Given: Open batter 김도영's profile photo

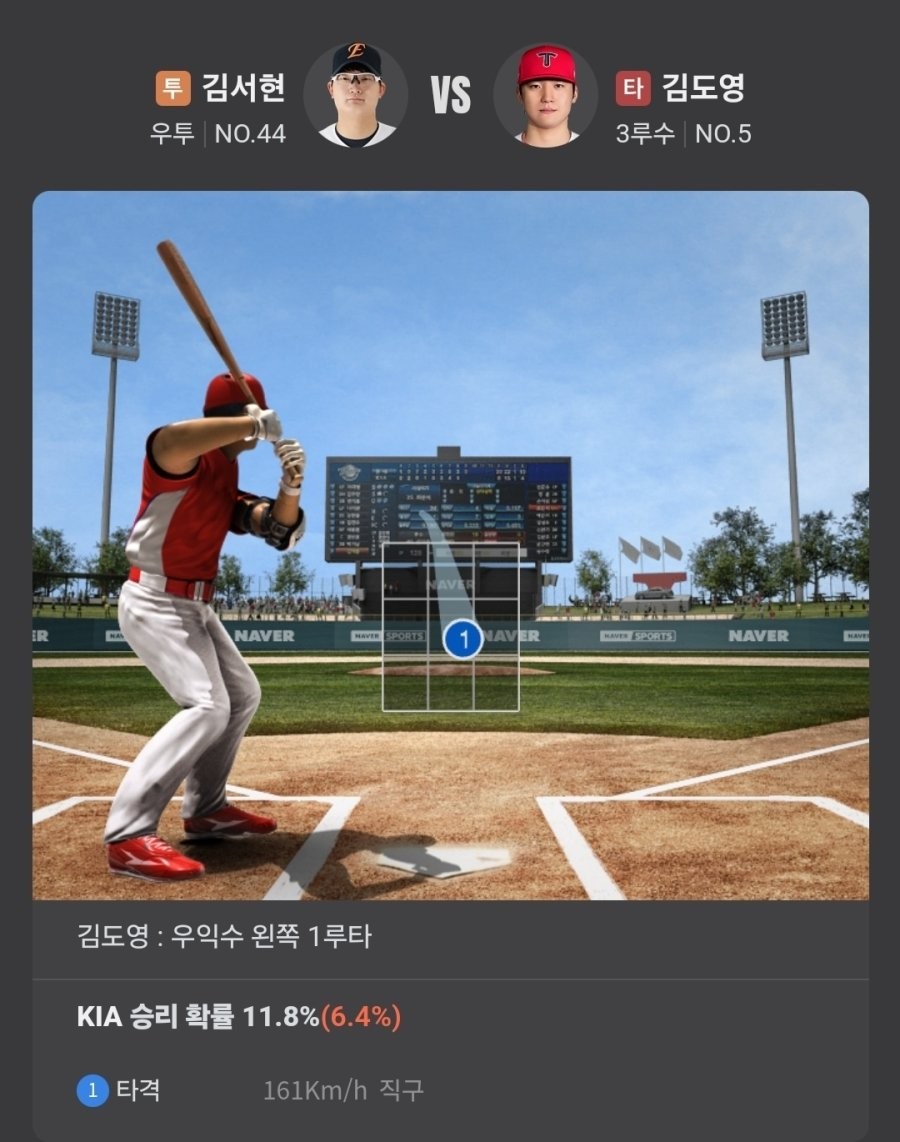Looking at the screenshot, I should pos(545,95).
